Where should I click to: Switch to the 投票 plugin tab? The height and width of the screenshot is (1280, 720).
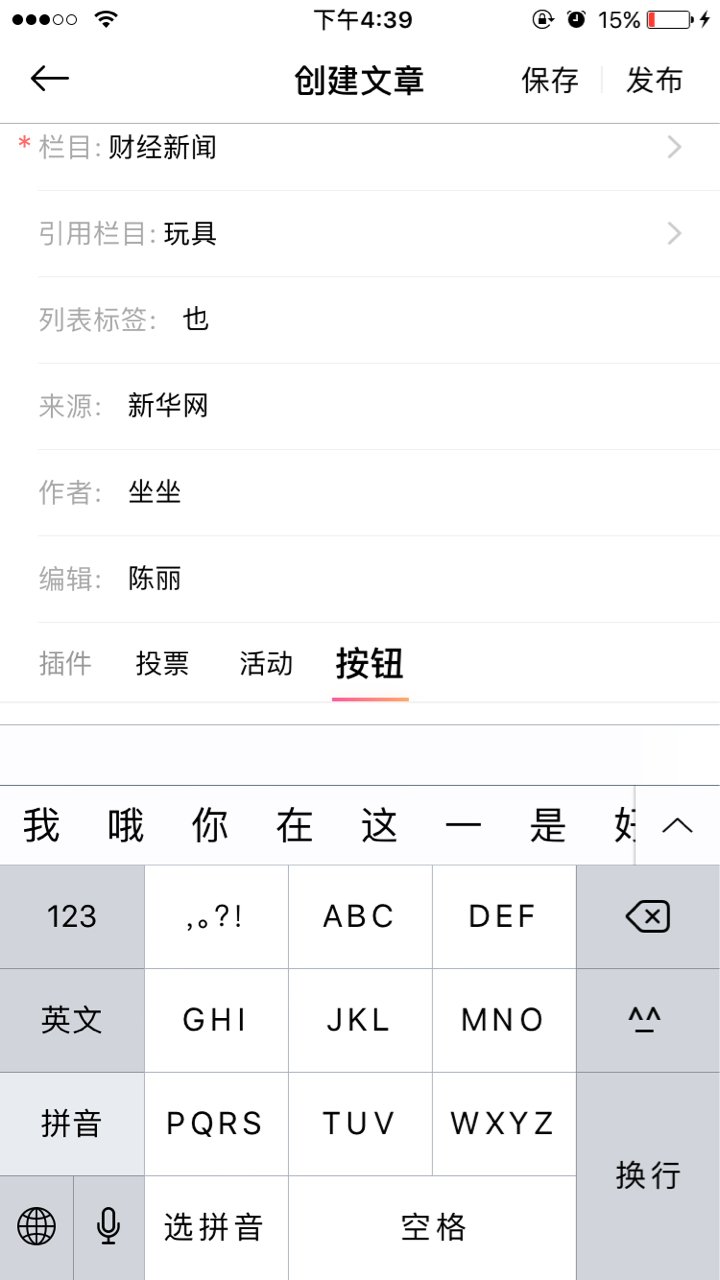coord(162,663)
